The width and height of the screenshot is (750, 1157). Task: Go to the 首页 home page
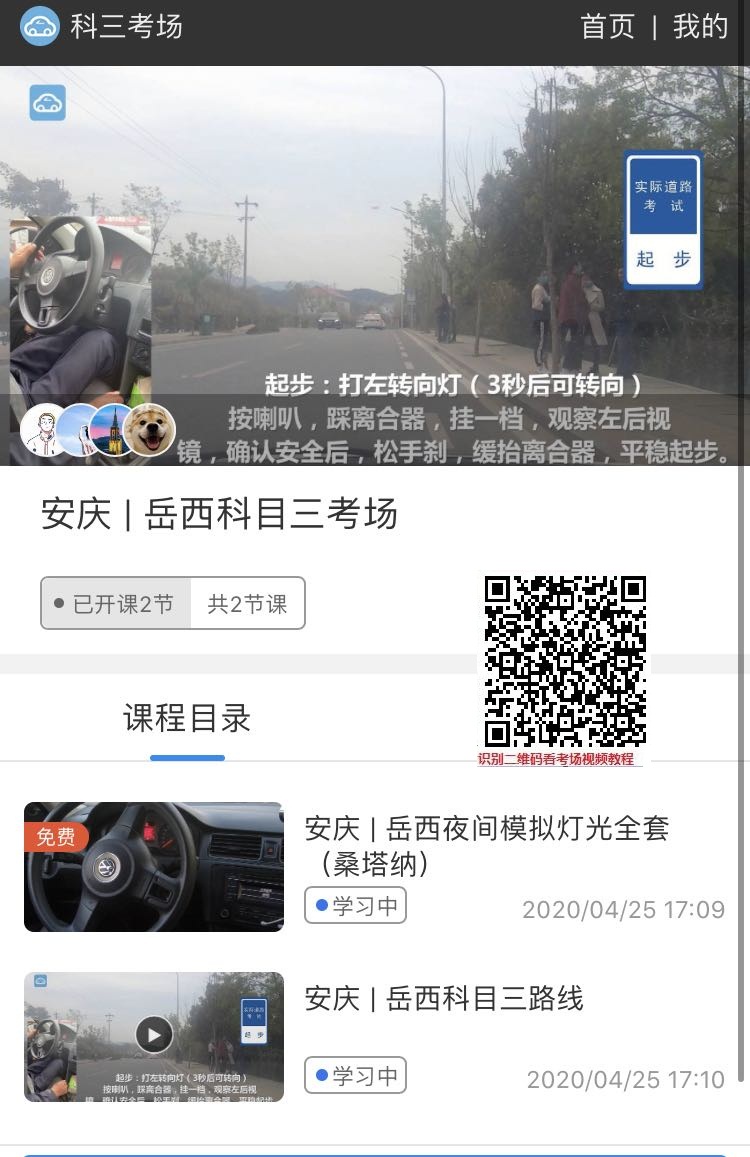(x=607, y=27)
